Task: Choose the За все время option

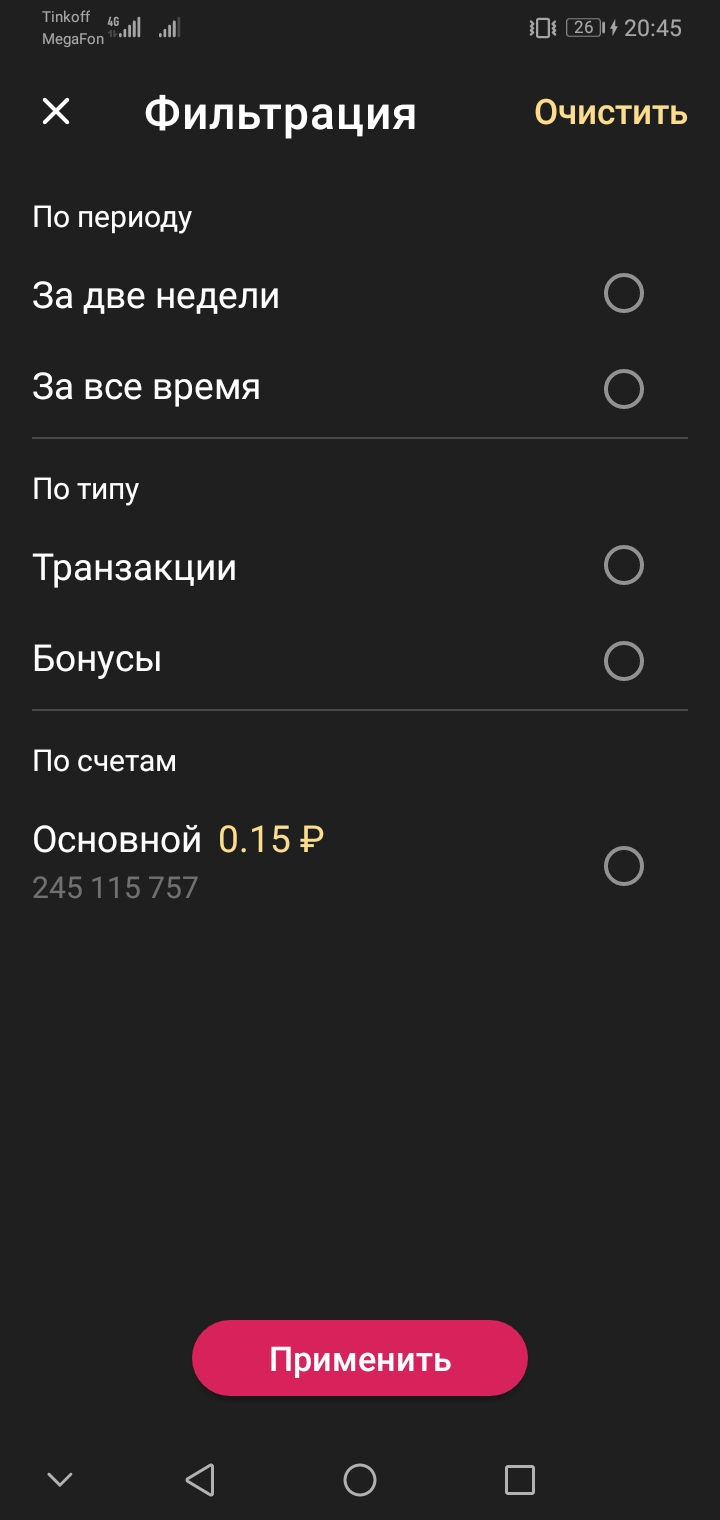Action: 623,388
